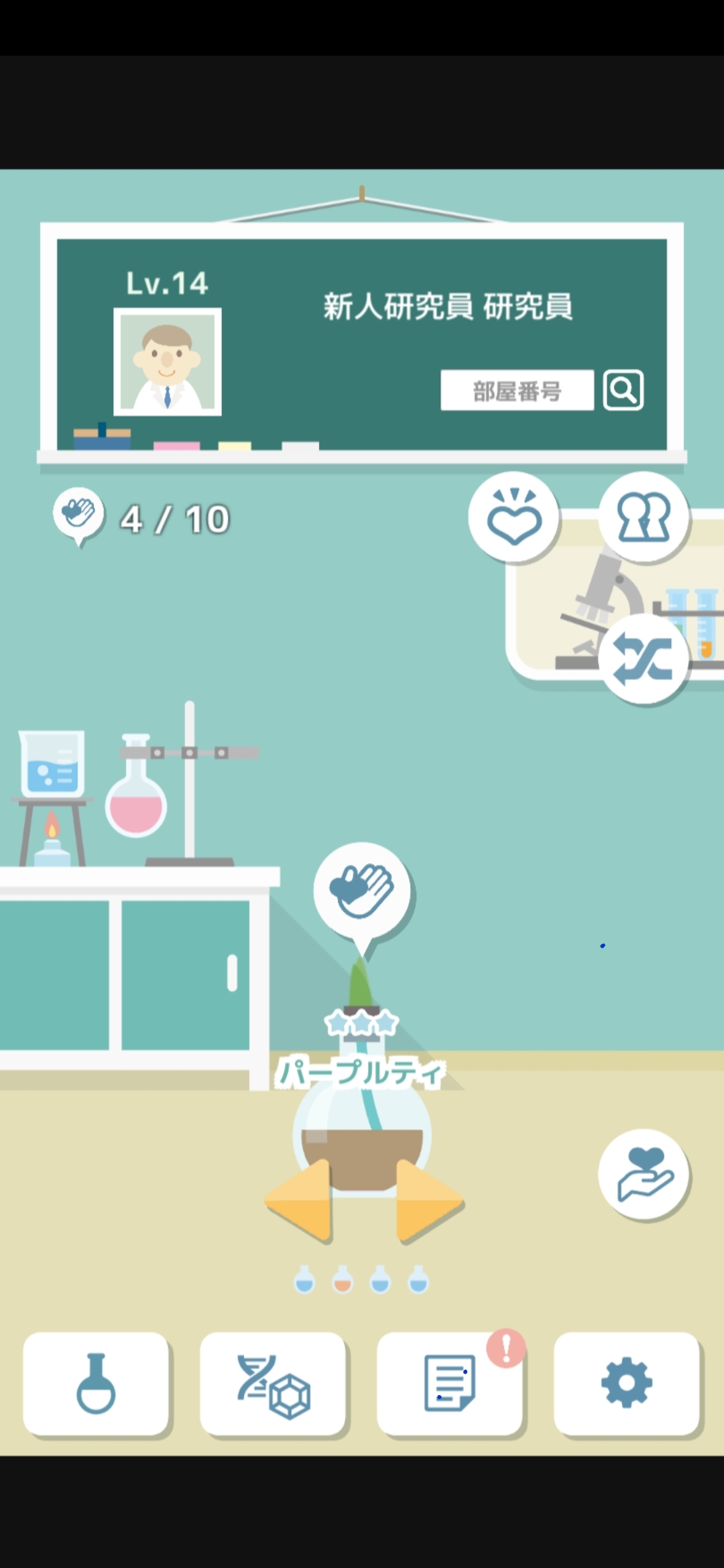Search for a room with magnifier icon
This screenshot has width=724, height=1568.
coord(623,390)
